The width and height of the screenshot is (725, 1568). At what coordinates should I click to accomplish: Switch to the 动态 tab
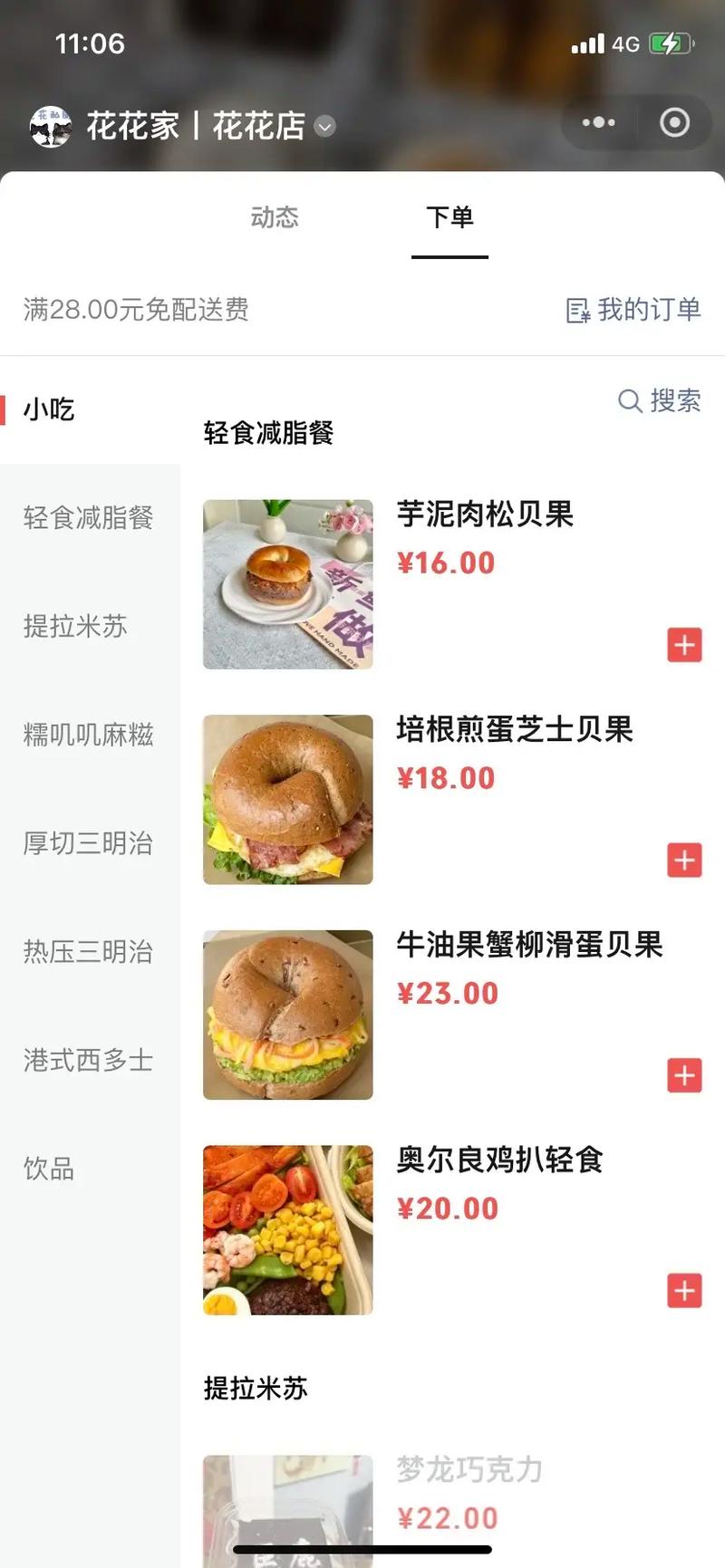(275, 217)
